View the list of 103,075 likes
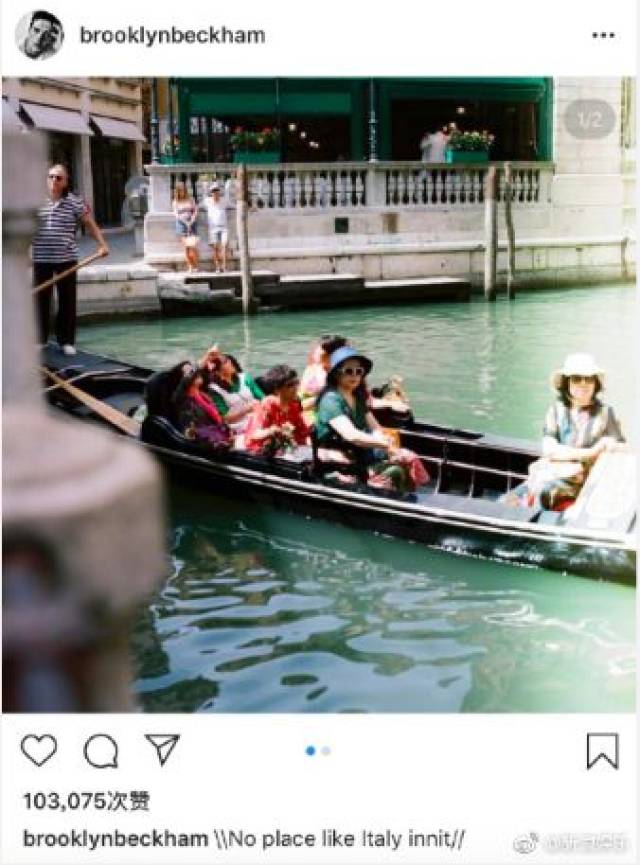640x865 pixels. coord(87,801)
